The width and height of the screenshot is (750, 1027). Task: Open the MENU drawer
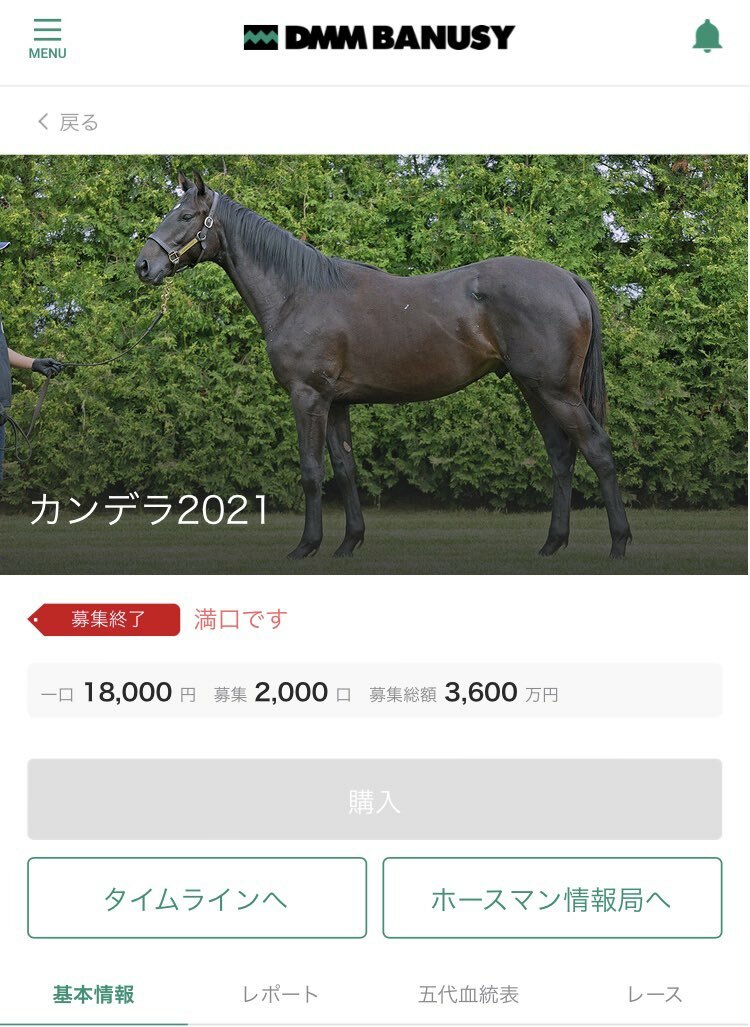[x=47, y=39]
